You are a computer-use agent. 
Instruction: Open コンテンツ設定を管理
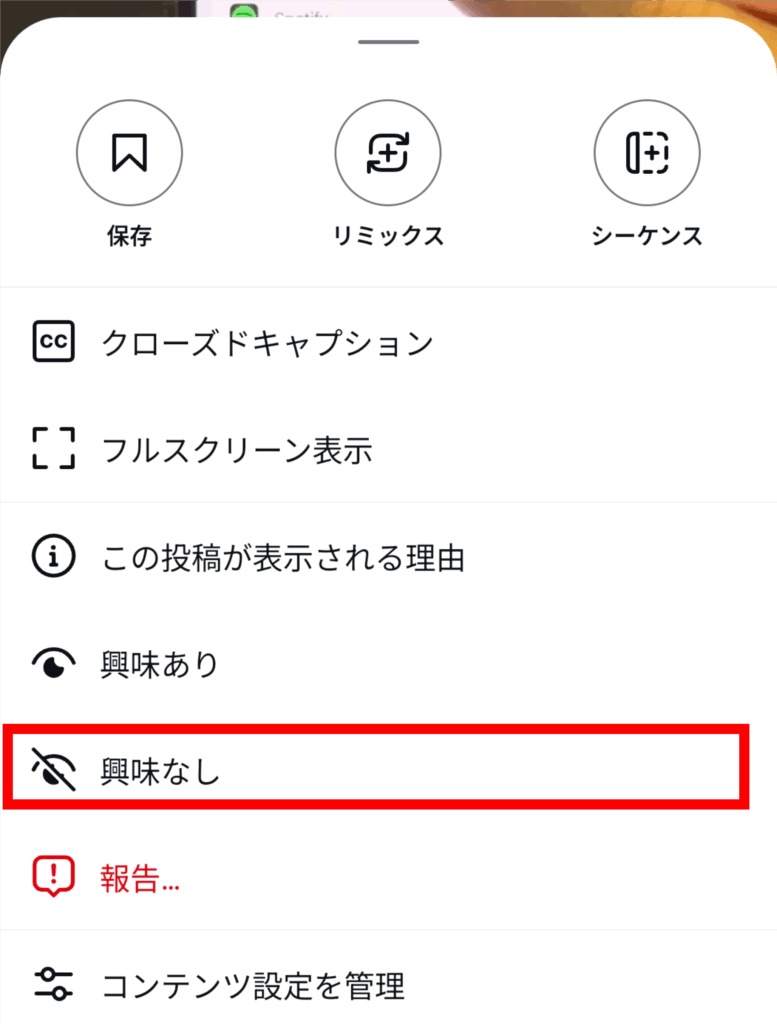click(x=253, y=985)
